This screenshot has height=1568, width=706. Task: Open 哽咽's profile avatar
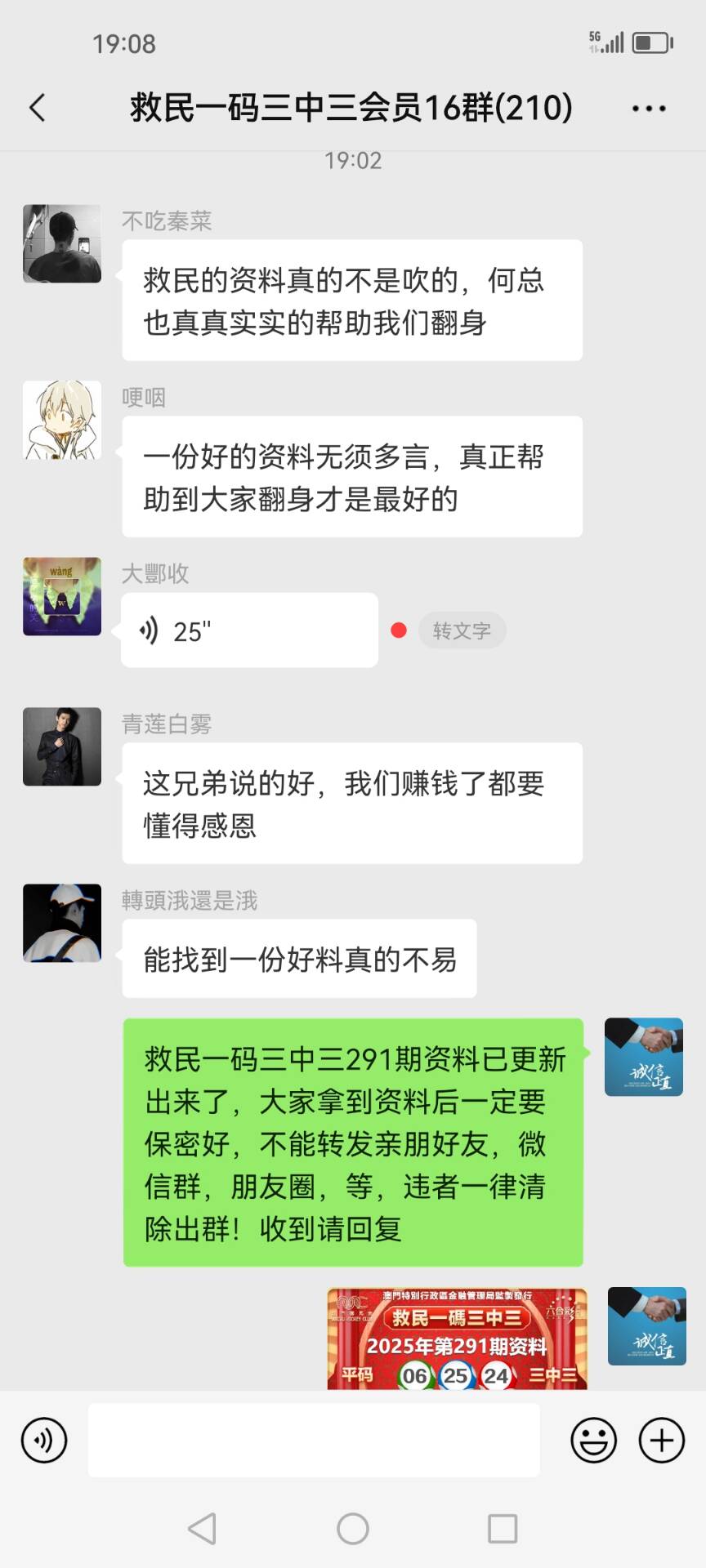click(x=62, y=420)
